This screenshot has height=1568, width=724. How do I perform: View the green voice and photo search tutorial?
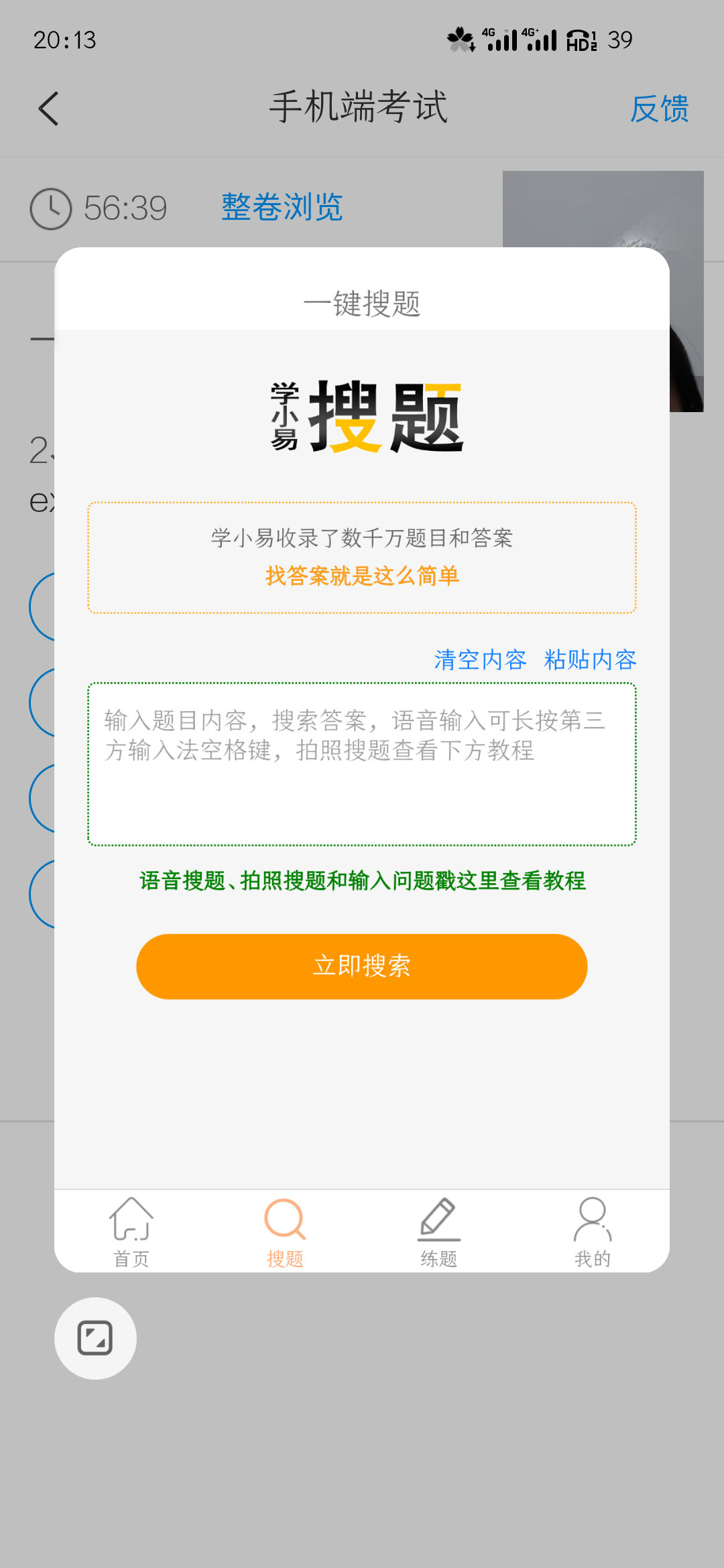(362, 882)
